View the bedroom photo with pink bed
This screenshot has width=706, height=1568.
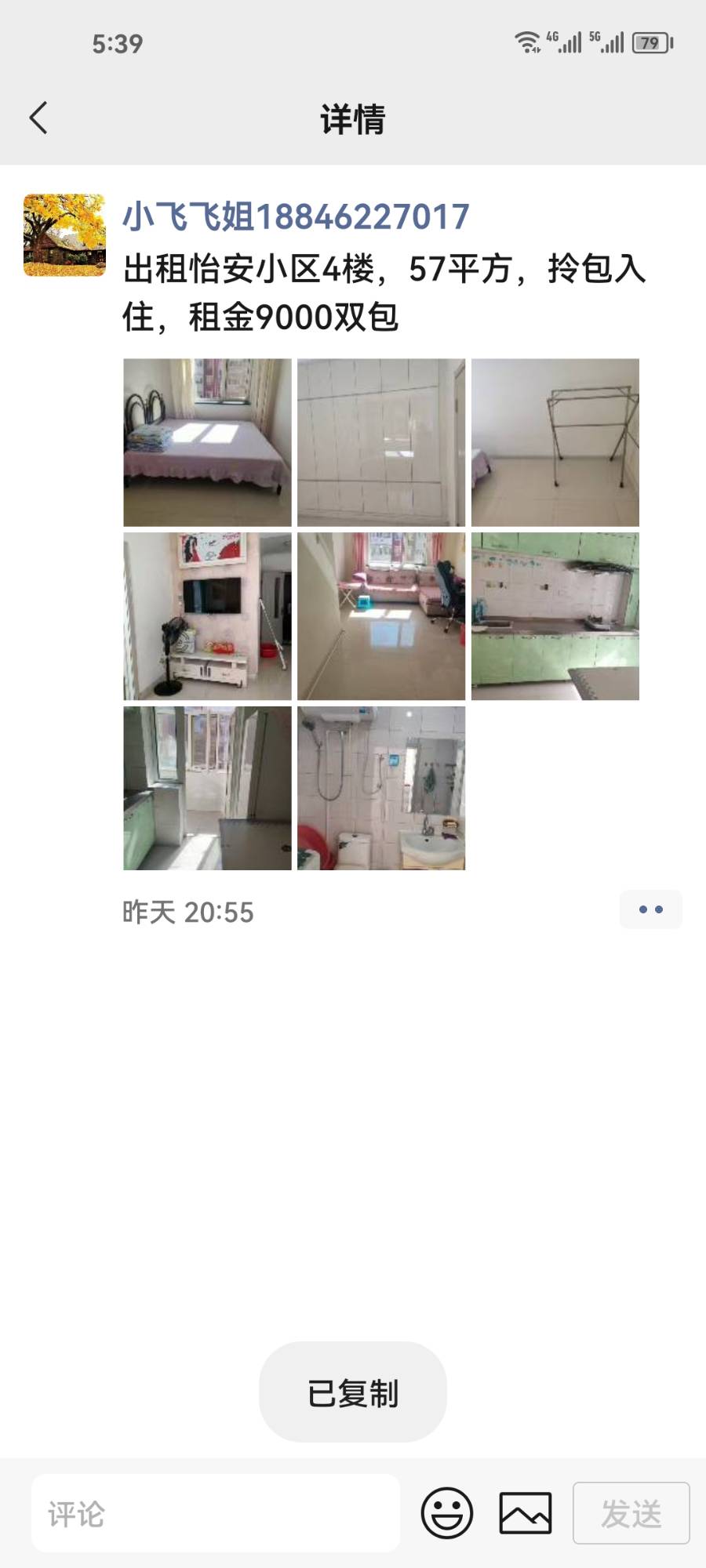(x=207, y=442)
